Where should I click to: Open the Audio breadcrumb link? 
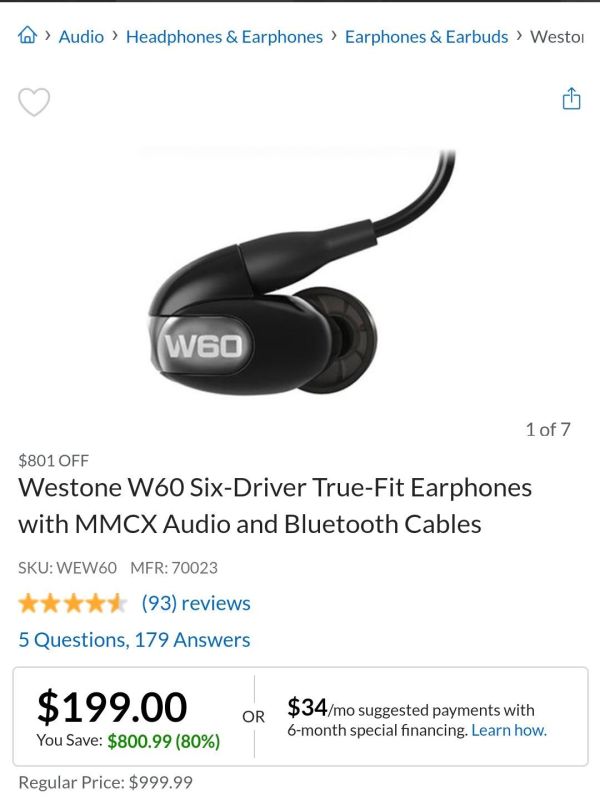pyautogui.click(x=81, y=37)
